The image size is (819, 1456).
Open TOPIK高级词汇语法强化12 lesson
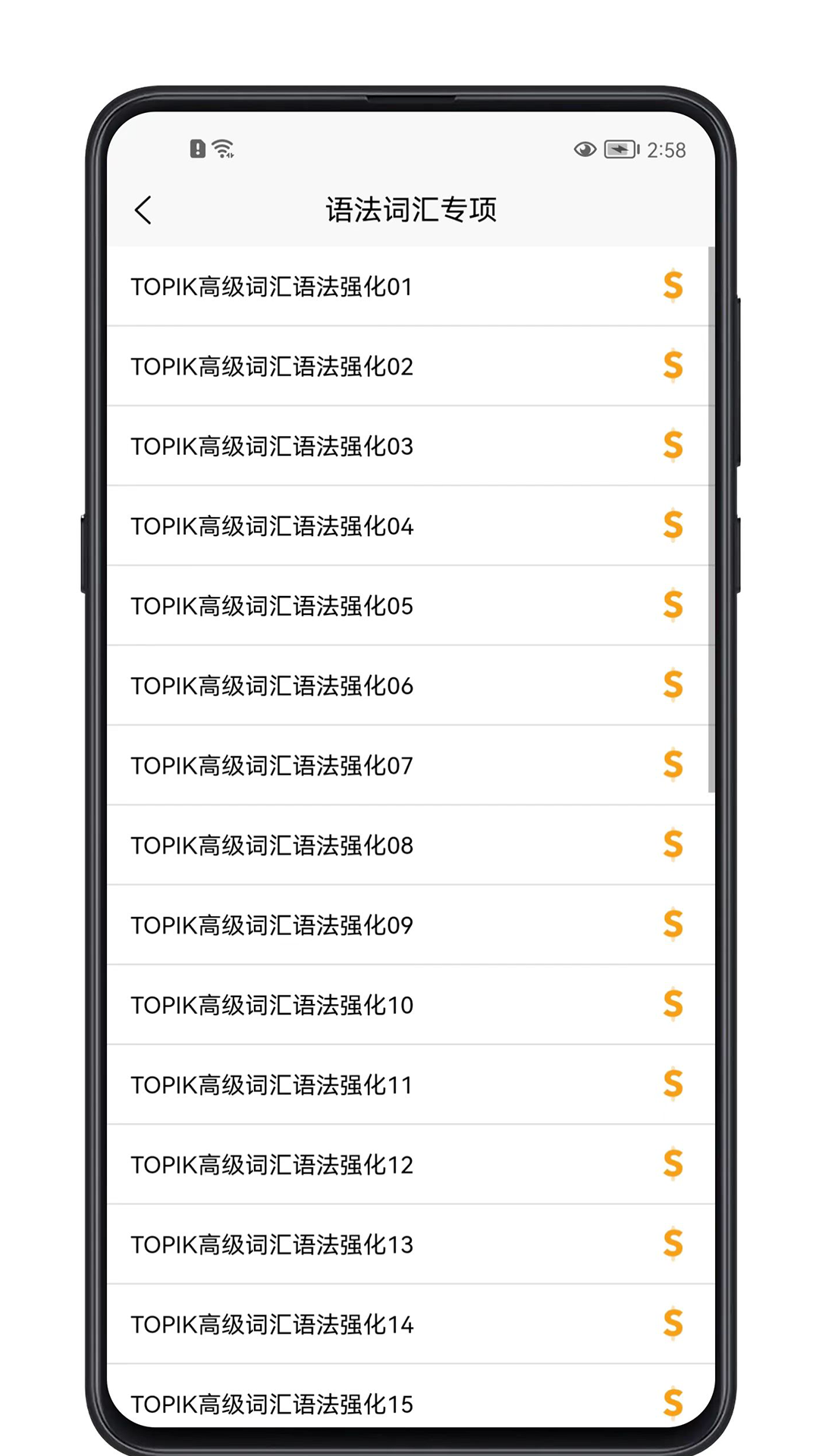click(x=271, y=1165)
